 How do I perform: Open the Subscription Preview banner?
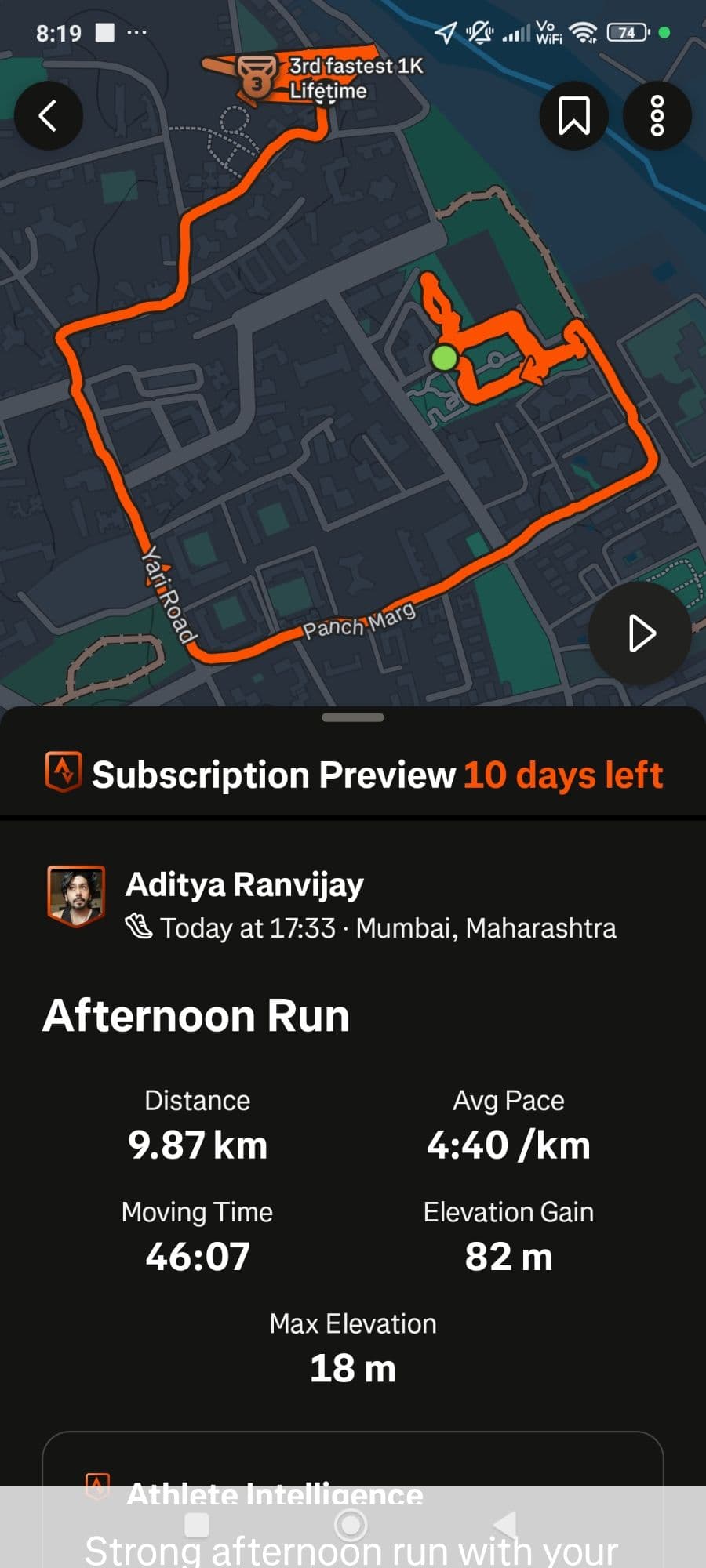353,775
